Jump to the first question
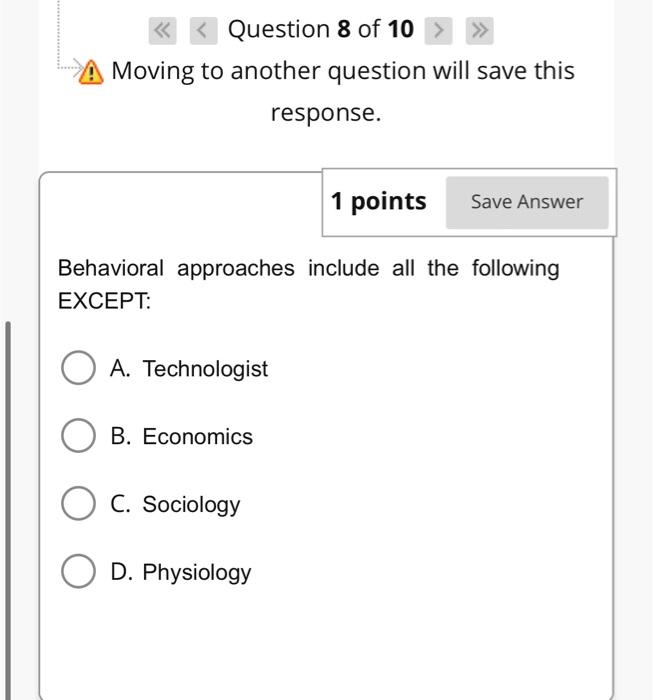The width and height of the screenshot is (653, 700). pyautogui.click(x=161, y=31)
